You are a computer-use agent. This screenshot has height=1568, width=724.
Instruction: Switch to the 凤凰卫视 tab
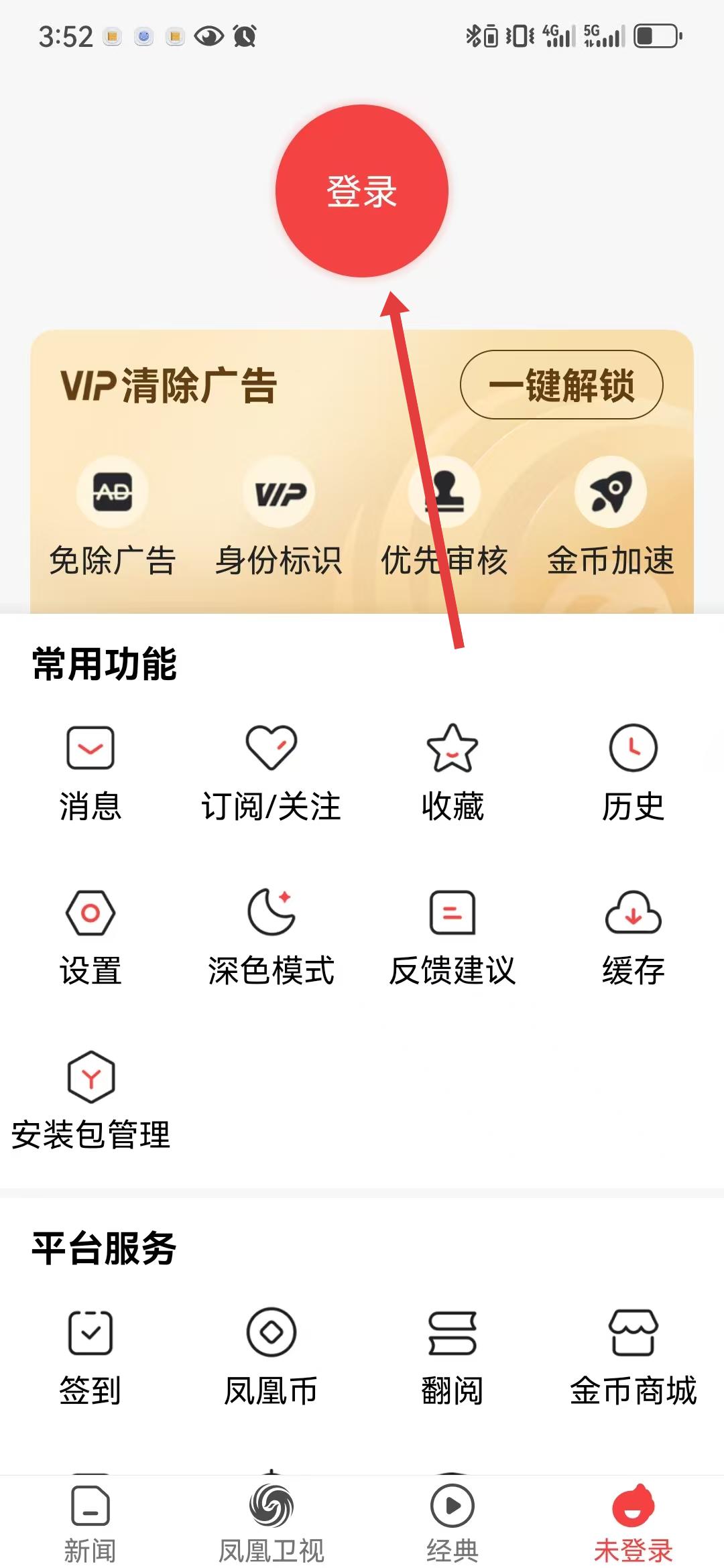point(271,1522)
